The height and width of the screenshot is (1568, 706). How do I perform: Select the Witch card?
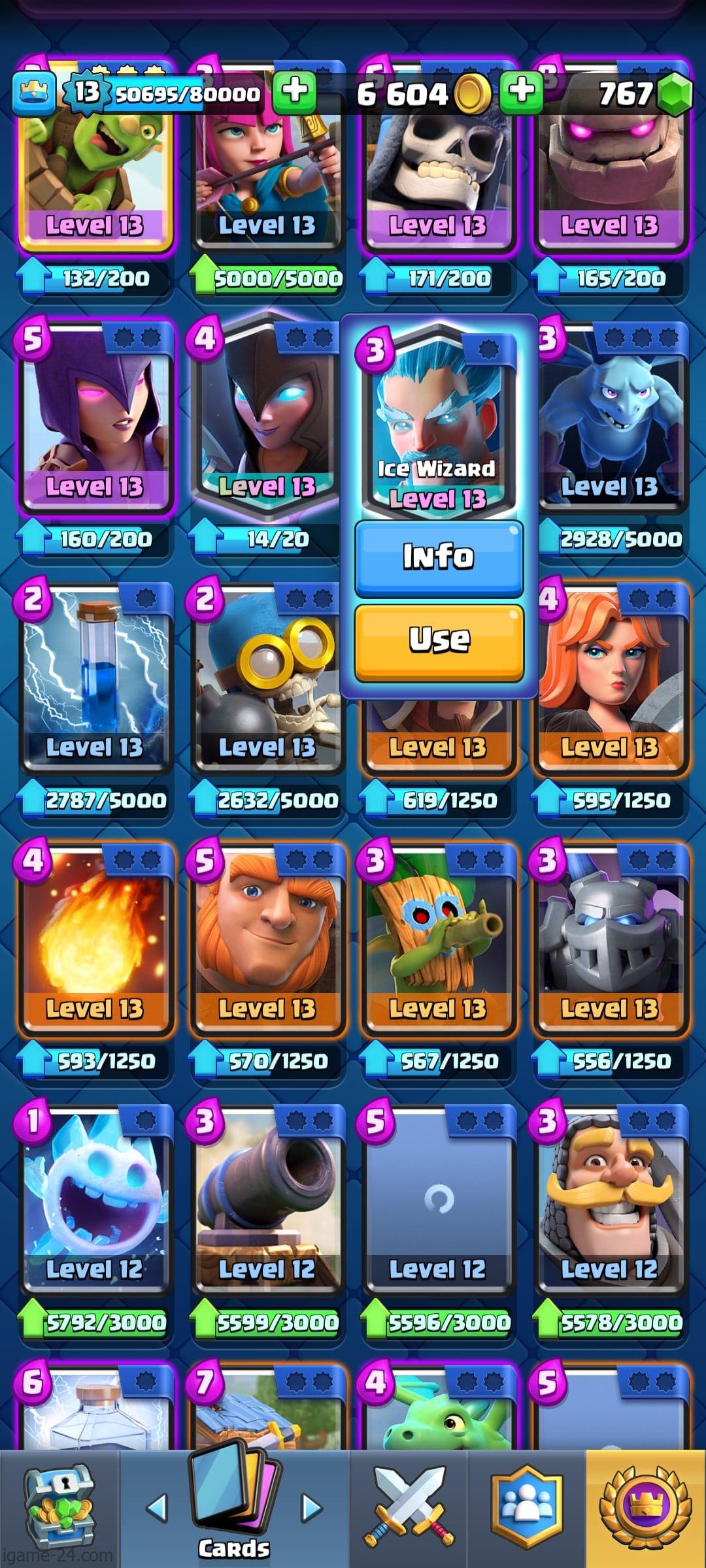coord(95,418)
